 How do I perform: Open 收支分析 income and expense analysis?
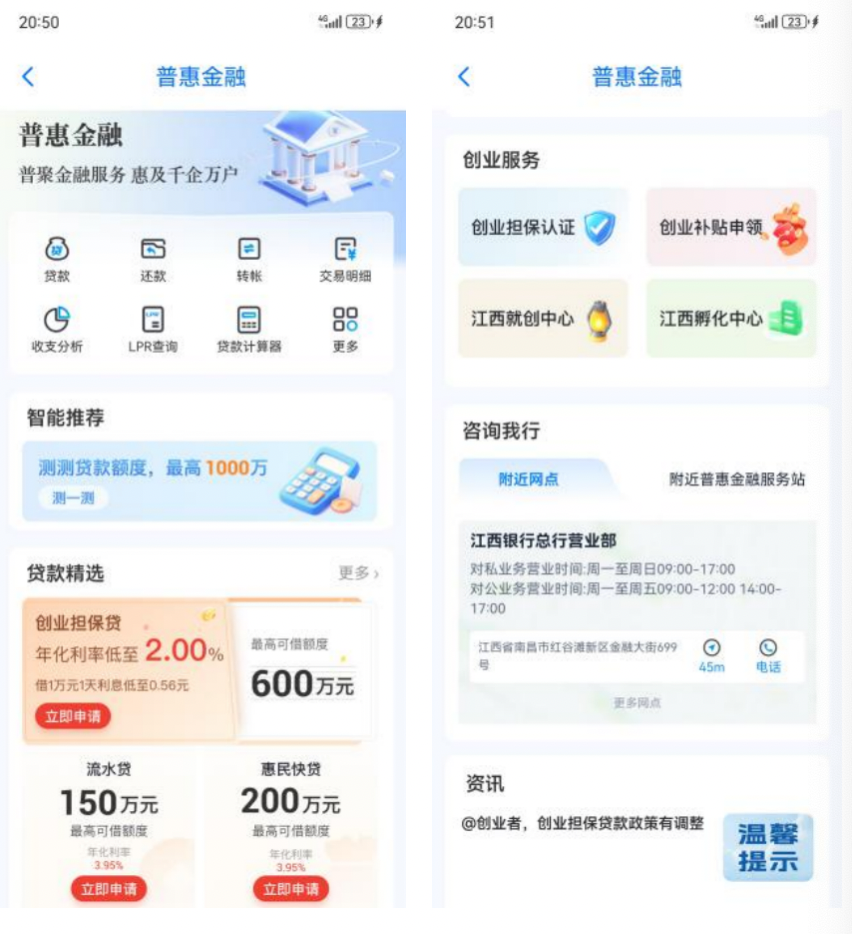tap(57, 329)
